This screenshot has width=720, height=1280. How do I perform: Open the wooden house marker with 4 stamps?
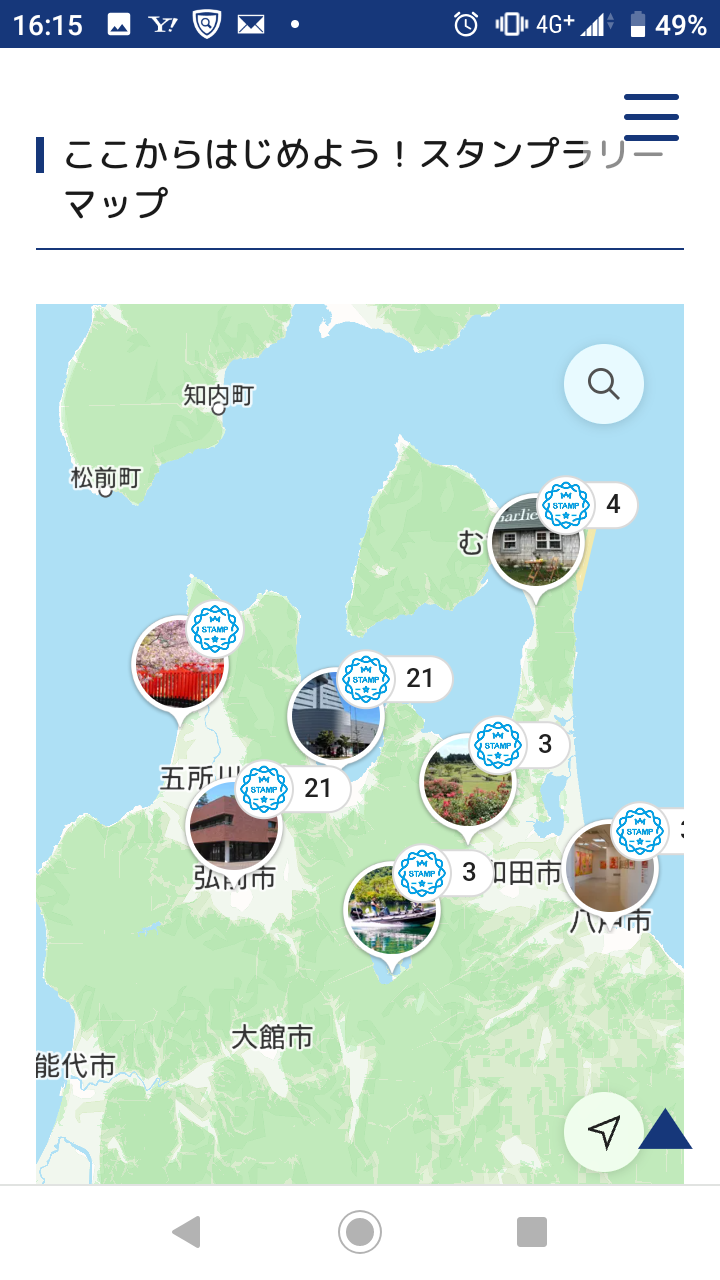[535, 543]
